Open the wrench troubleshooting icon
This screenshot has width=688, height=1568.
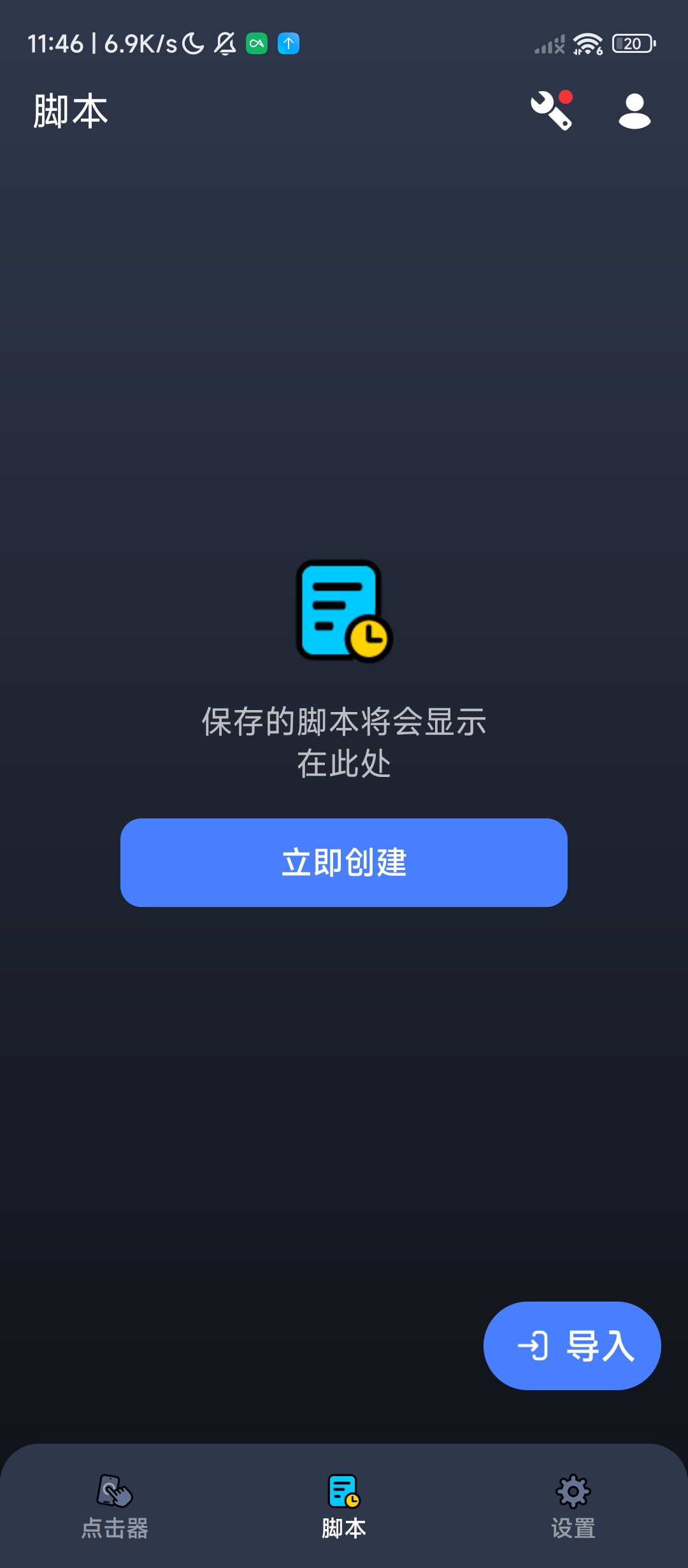point(552,111)
